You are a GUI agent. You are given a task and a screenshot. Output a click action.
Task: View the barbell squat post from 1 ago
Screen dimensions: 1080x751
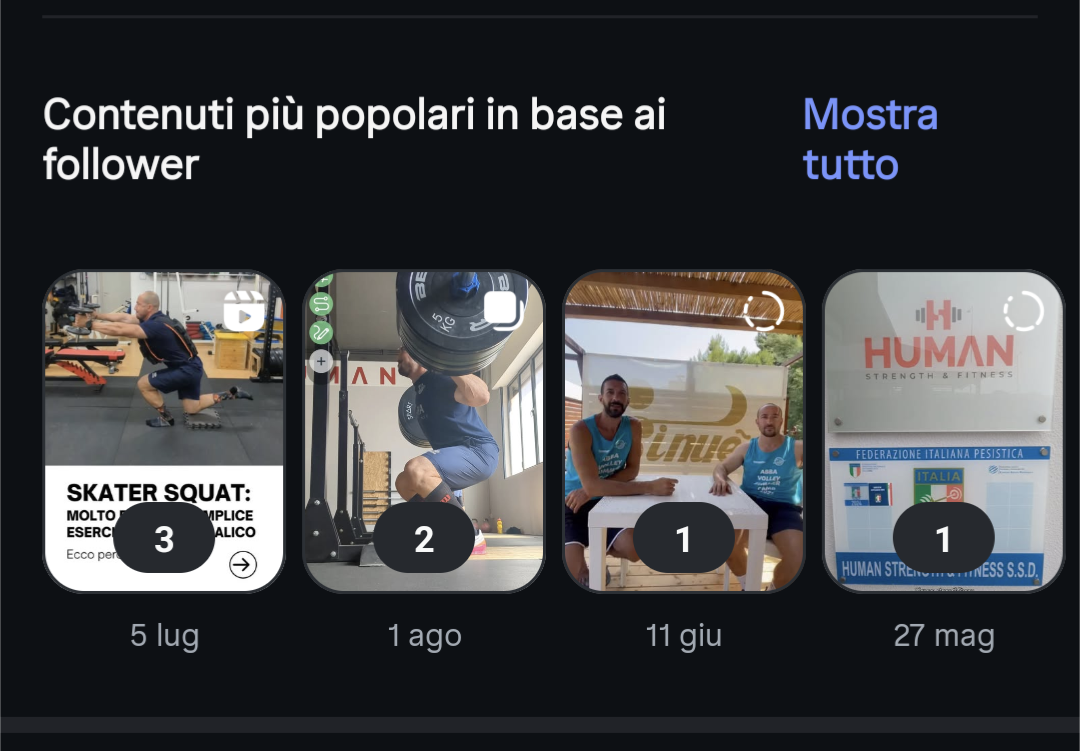[423, 430]
